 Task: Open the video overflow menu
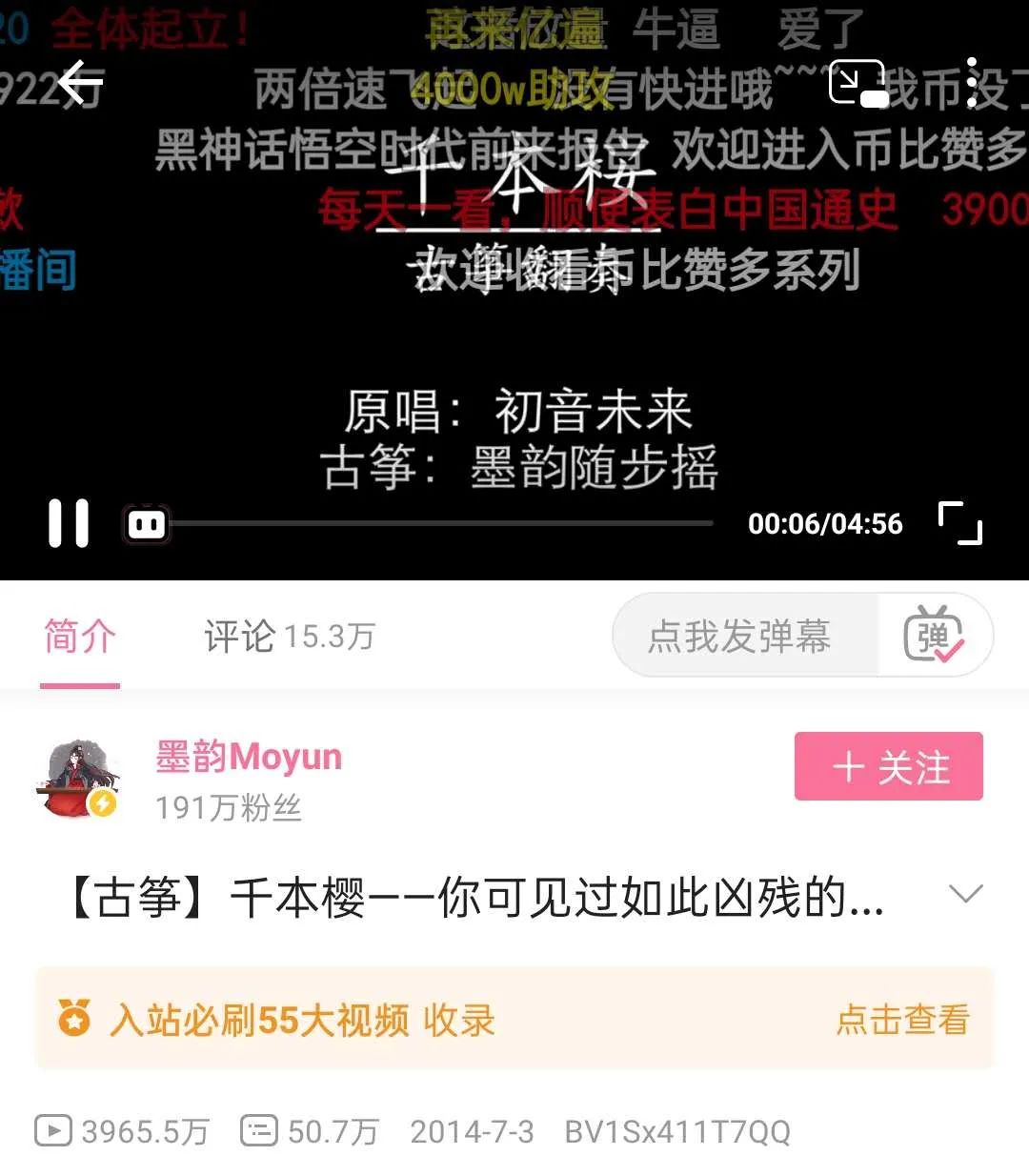pyautogui.click(x=971, y=84)
